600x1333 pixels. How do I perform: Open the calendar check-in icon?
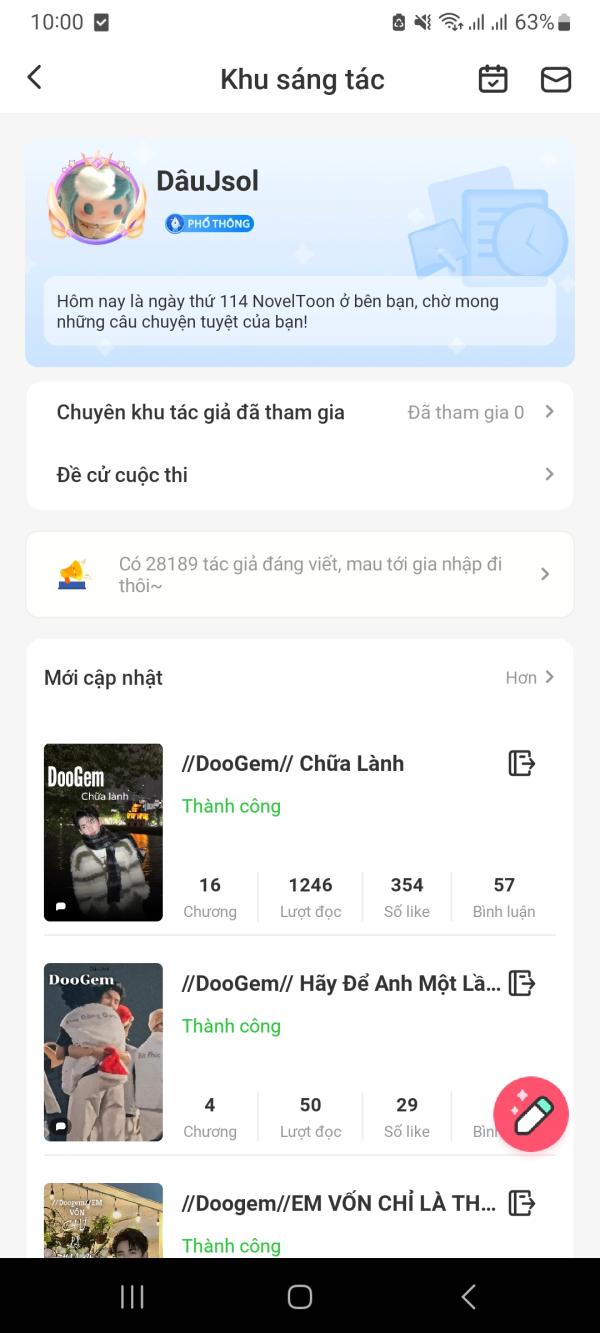point(493,79)
